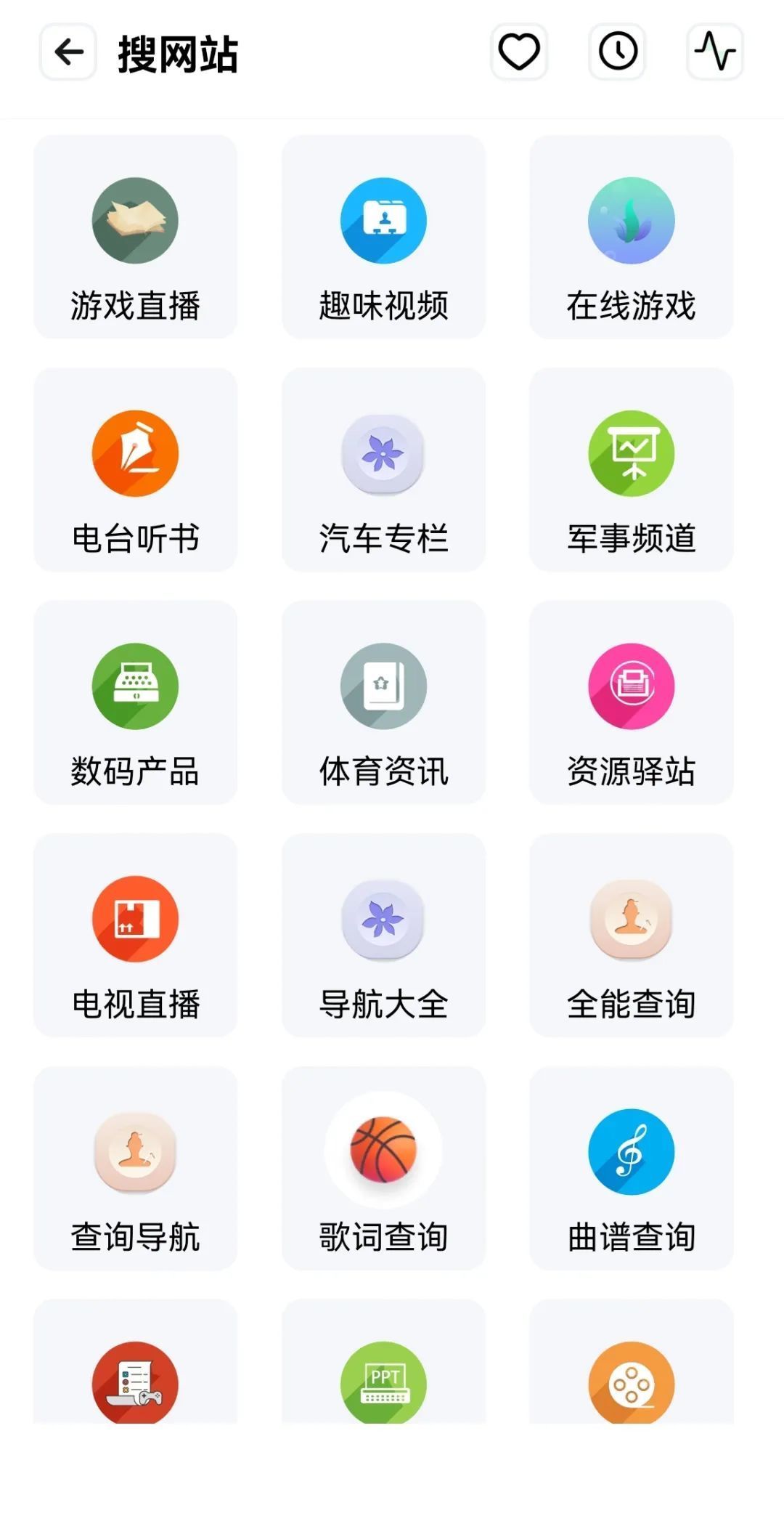Open 导航大全 category
The height and width of the screenshot is (1521, 784).
383,936
